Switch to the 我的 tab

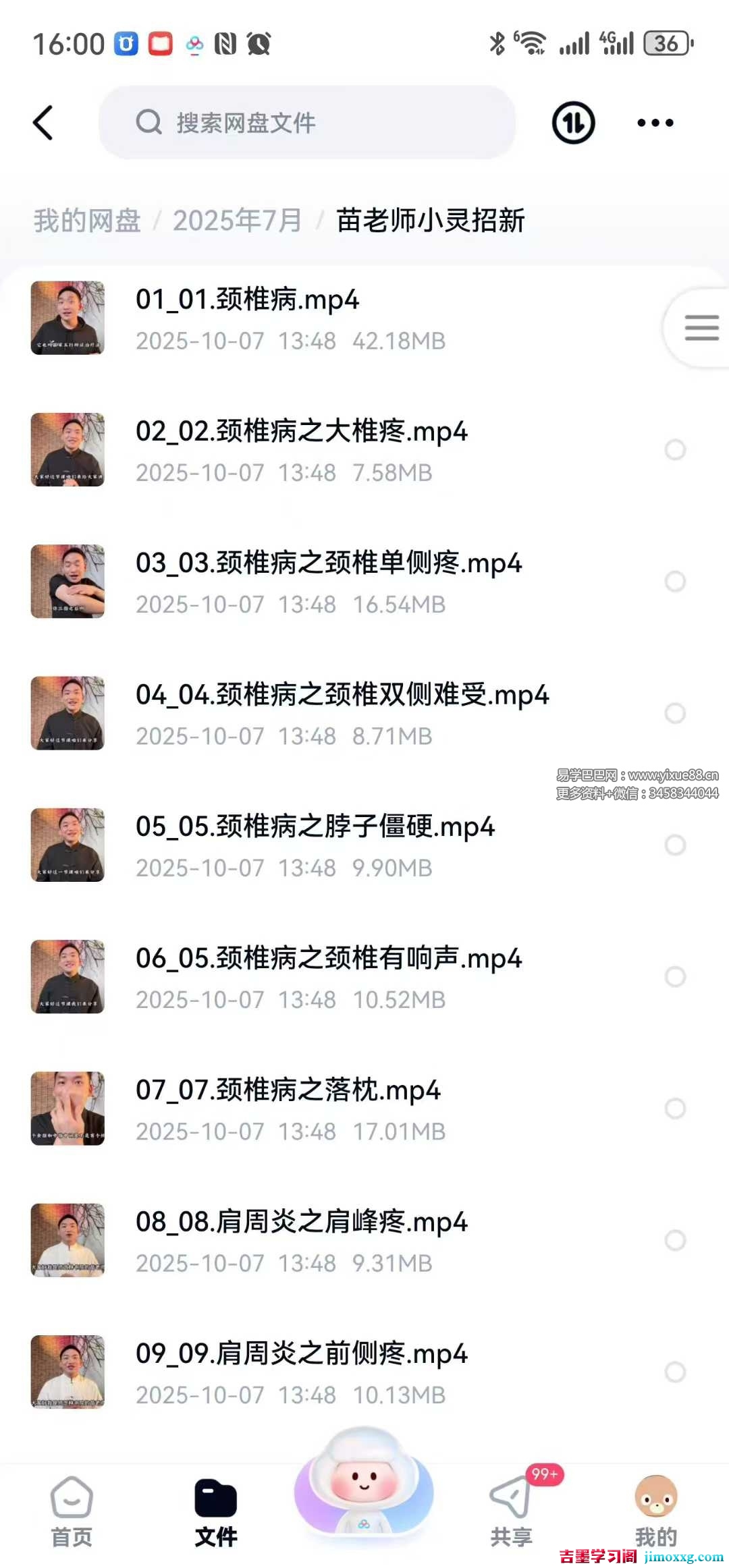tap(655, 1511)
